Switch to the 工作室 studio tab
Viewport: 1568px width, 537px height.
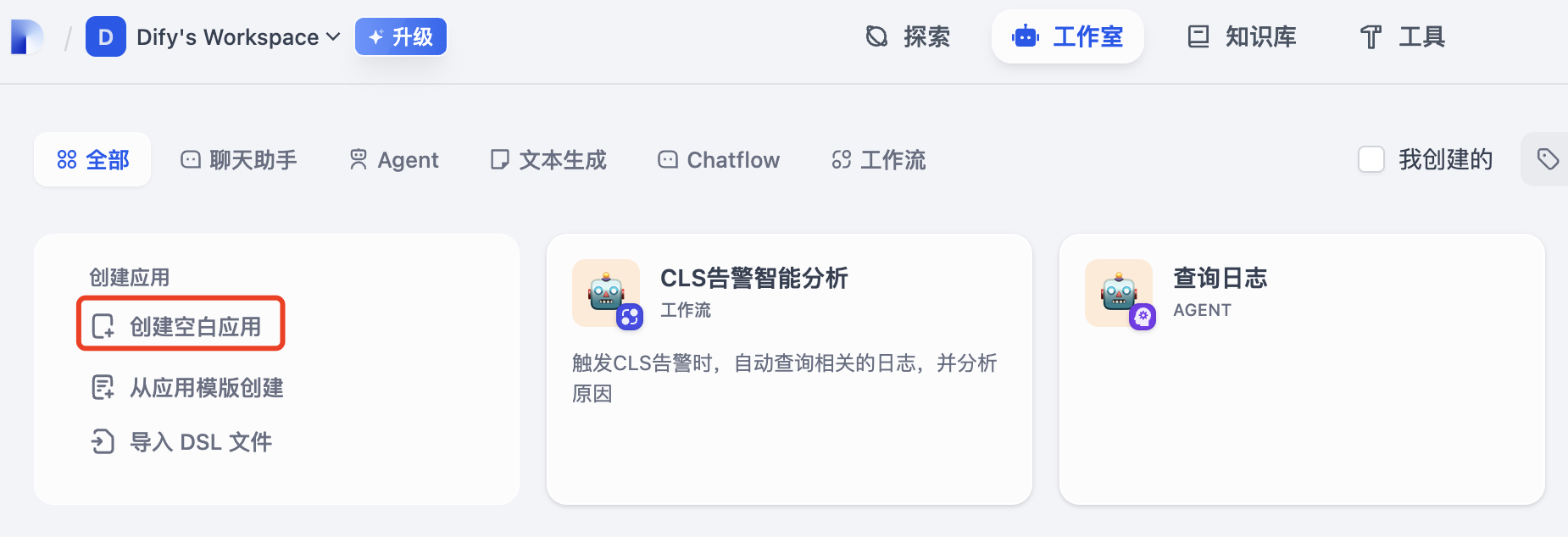(1067, 37)
